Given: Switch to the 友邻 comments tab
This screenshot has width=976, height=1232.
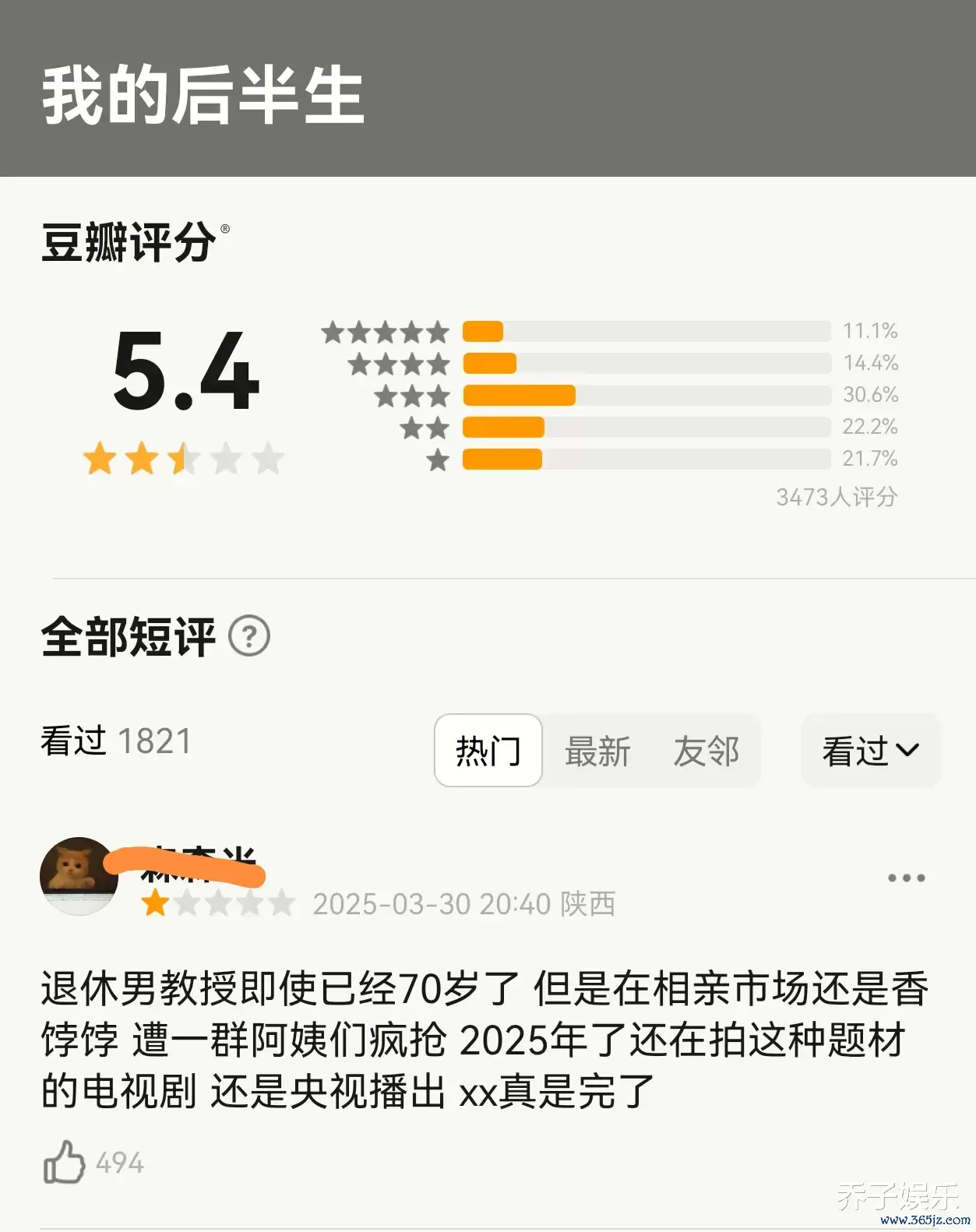Looking at the screenshot, I should pos(706,751).
